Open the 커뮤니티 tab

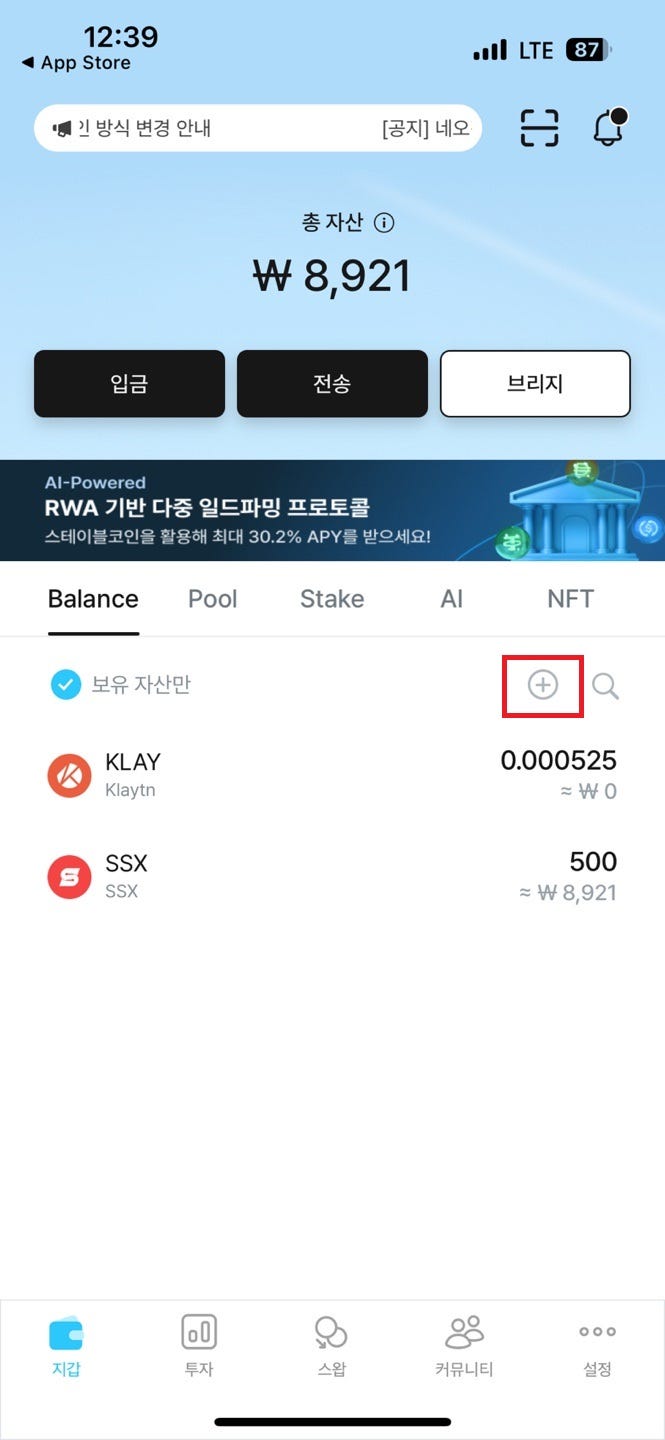pyautogui.click(x=464, y=1346)
